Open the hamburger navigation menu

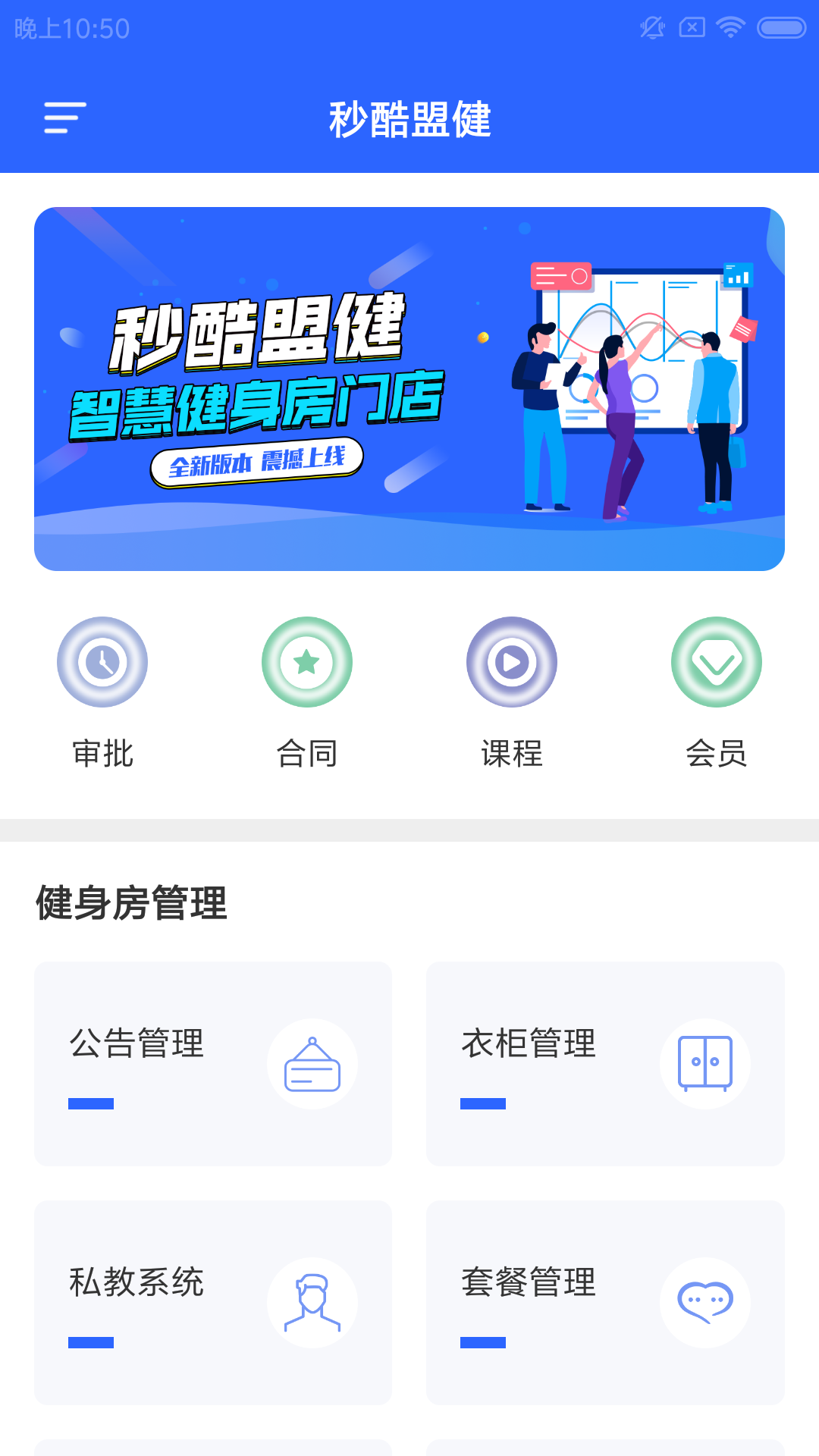click(64, 118)
